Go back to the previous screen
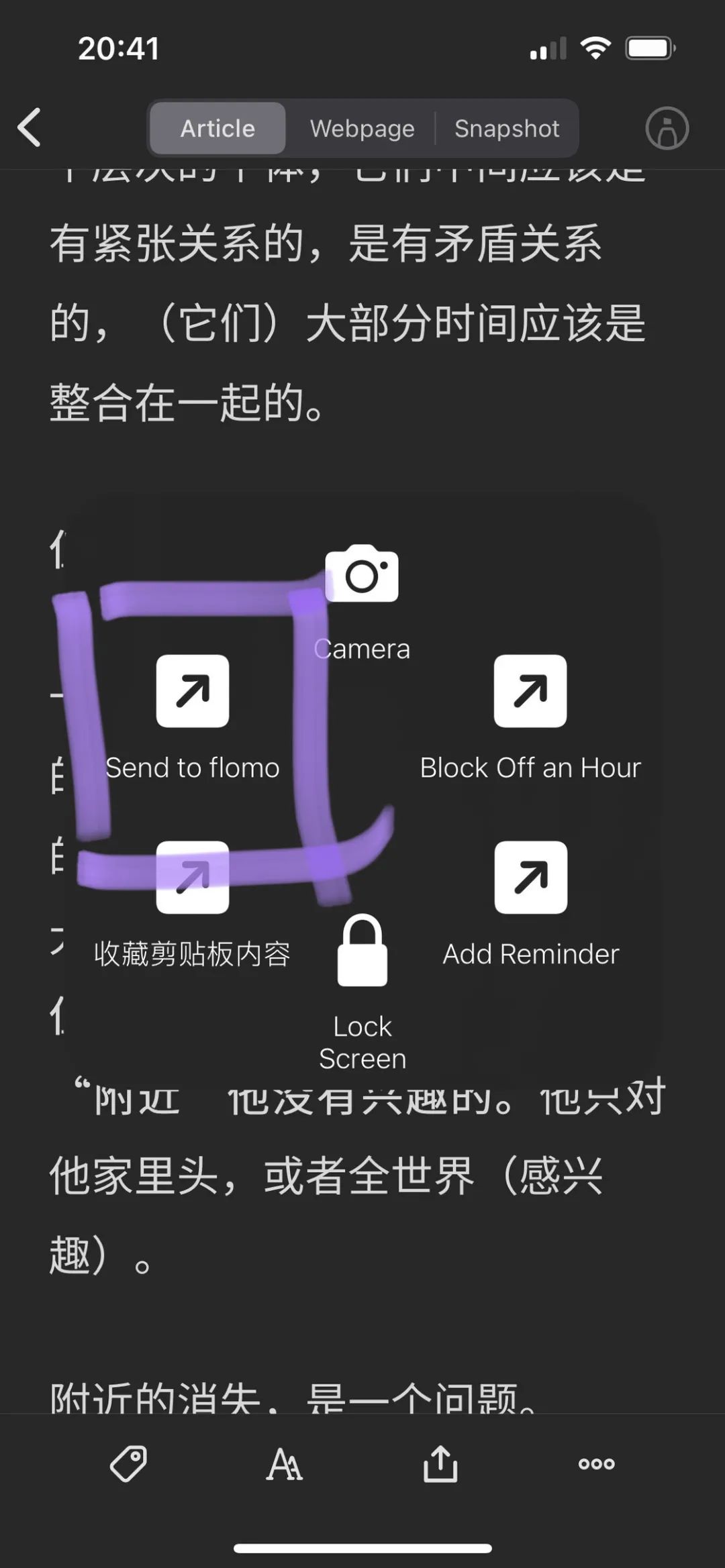 coord(30,127)
